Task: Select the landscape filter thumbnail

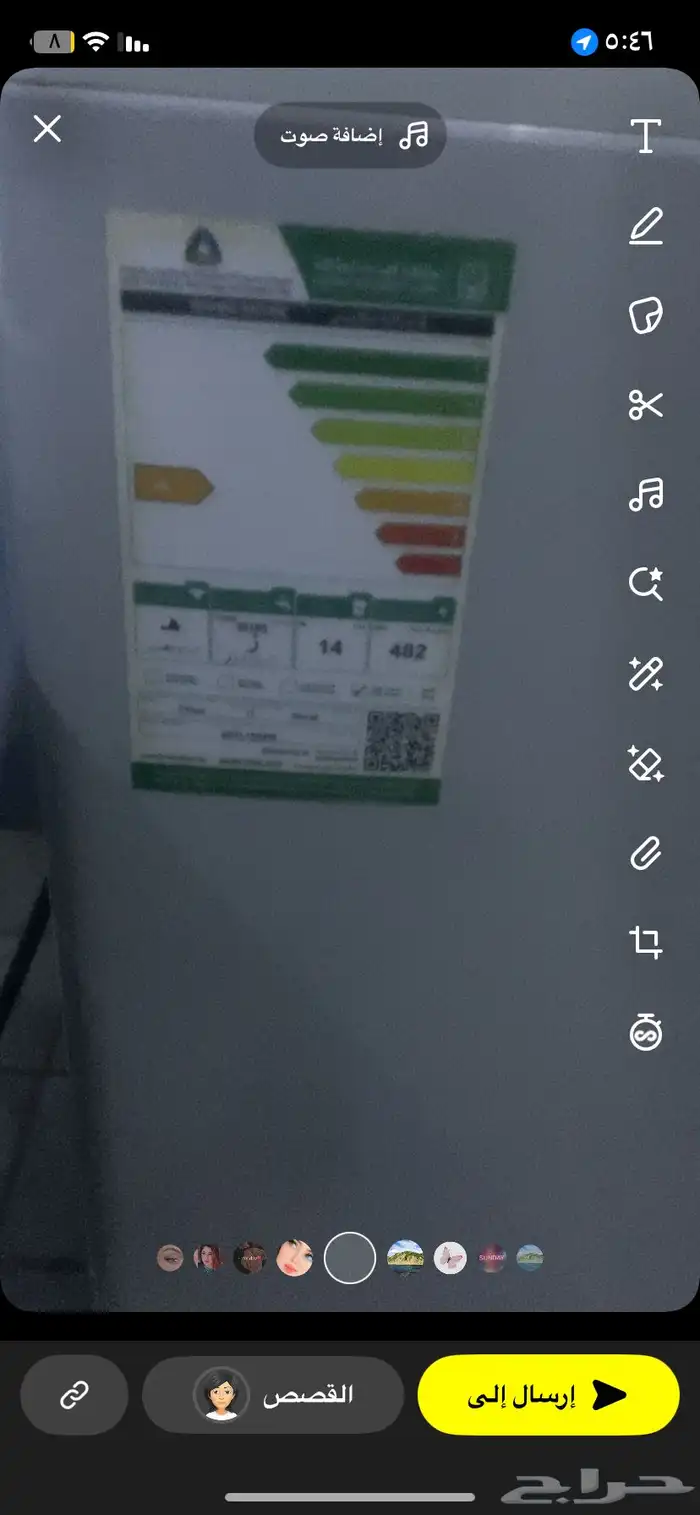Action: tap(405, 1258)
